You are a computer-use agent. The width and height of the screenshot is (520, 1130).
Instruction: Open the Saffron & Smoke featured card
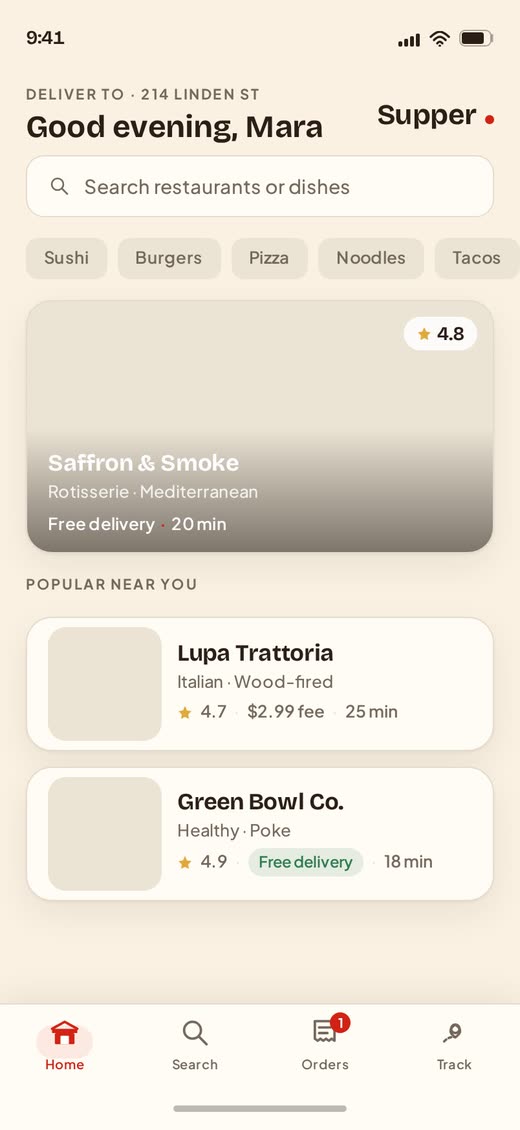pyautogui.click(x=260, y=427)
